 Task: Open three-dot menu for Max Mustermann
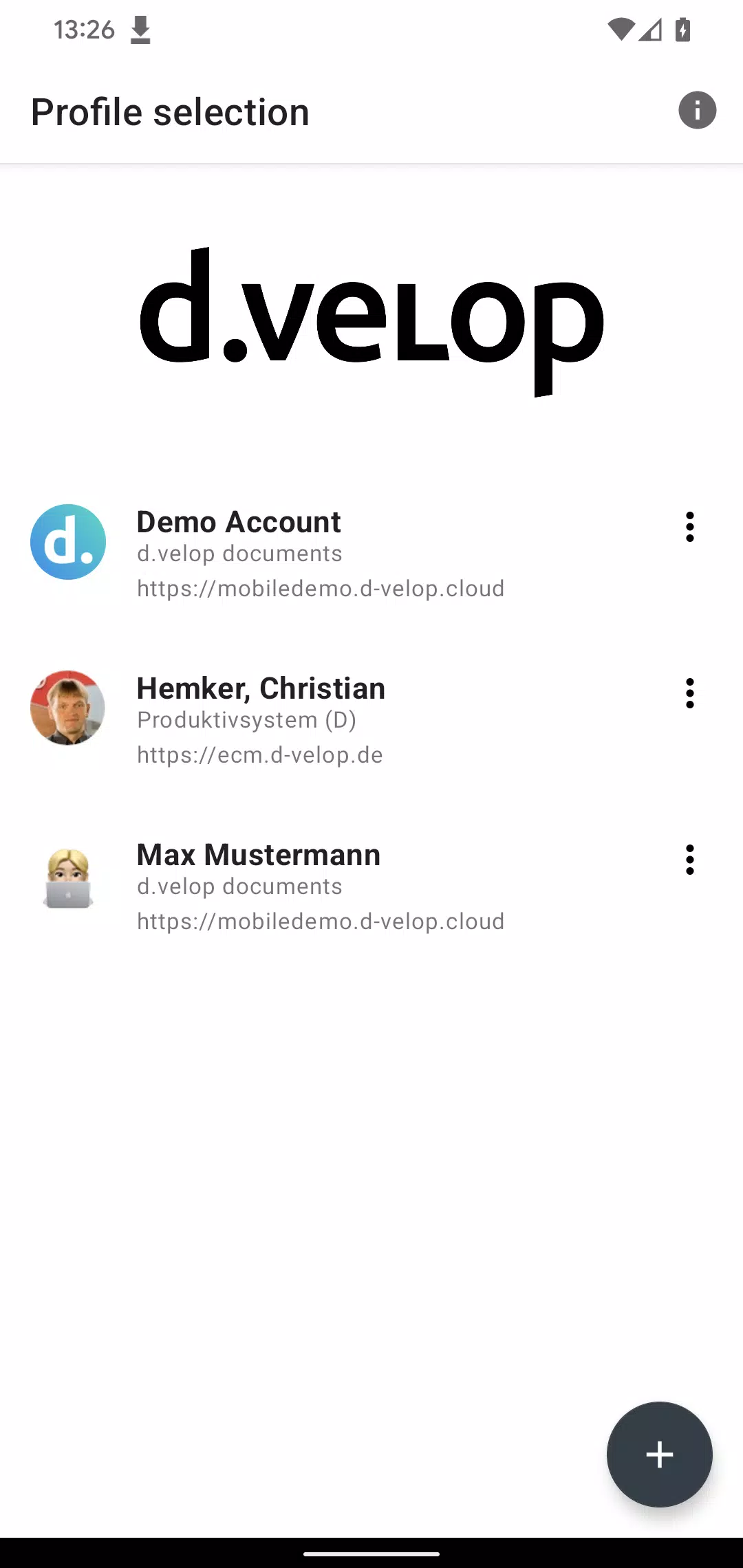(689, 860)
